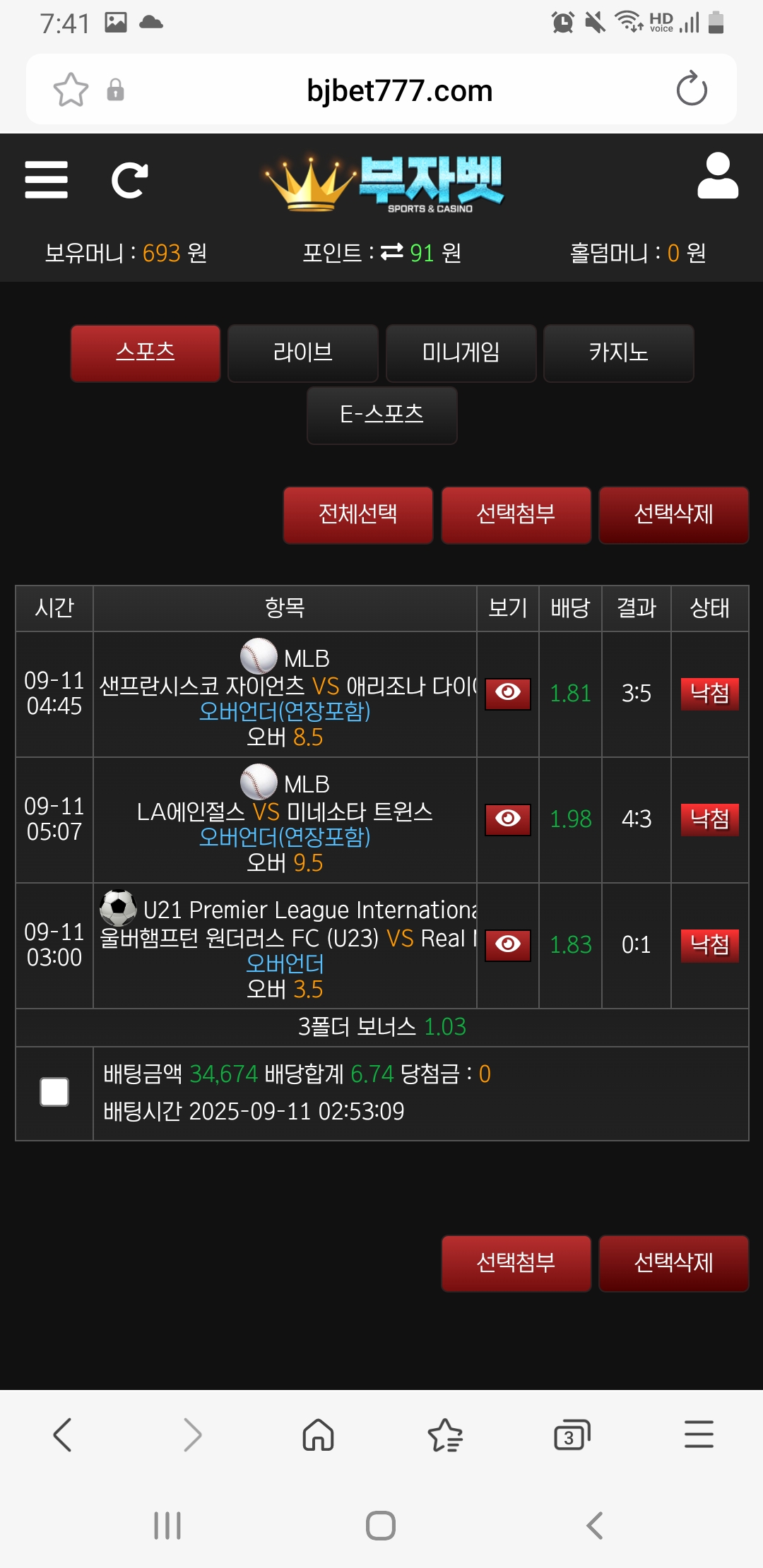Select the E-스포츠 tab
Screen dimensions: 763x1568
[382, 415]
